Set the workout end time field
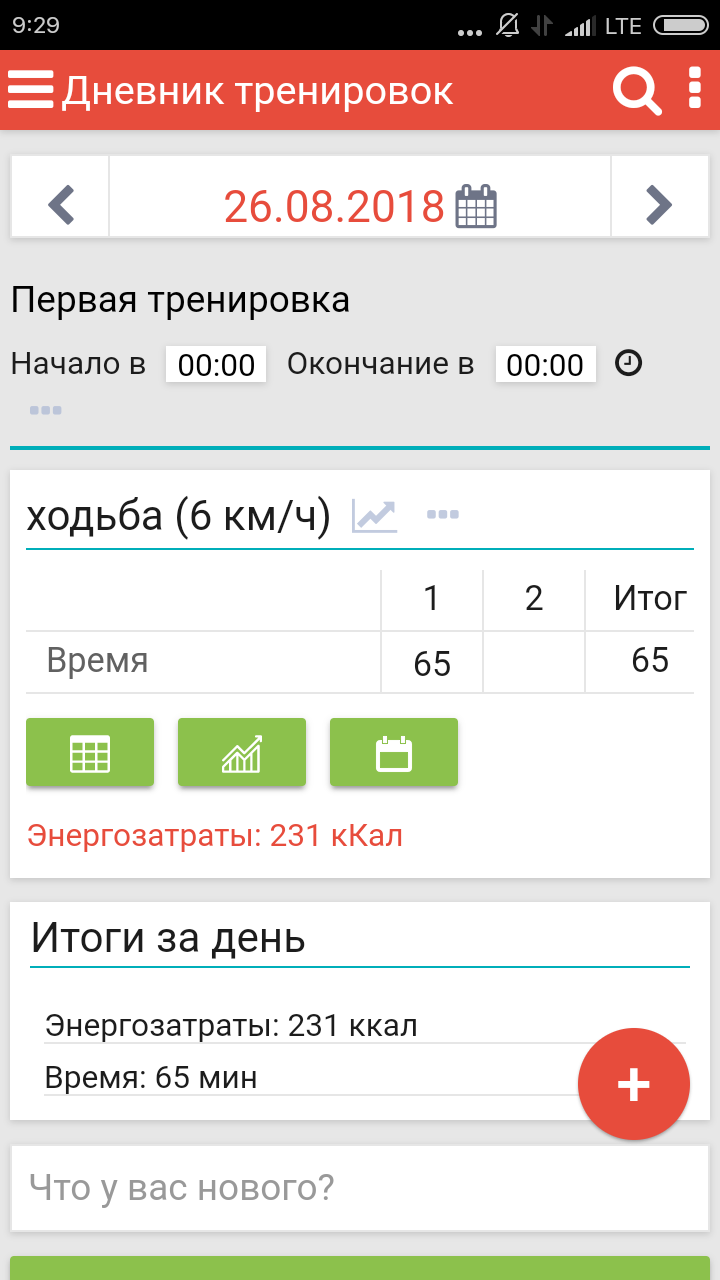Image resolution: width=720 pixels, height=1280 pixels. pos(545,364)
